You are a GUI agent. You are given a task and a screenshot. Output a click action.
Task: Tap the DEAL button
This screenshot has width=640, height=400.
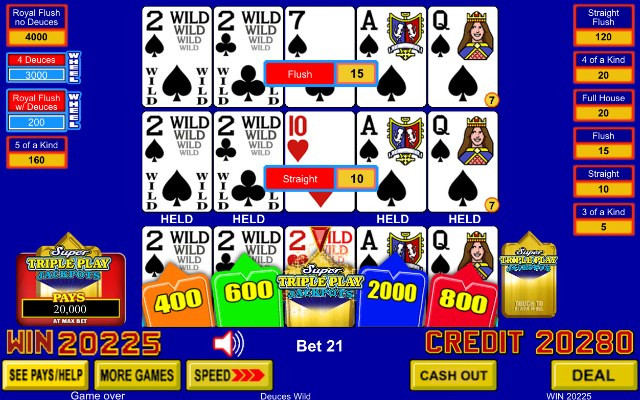click(596, 375)
